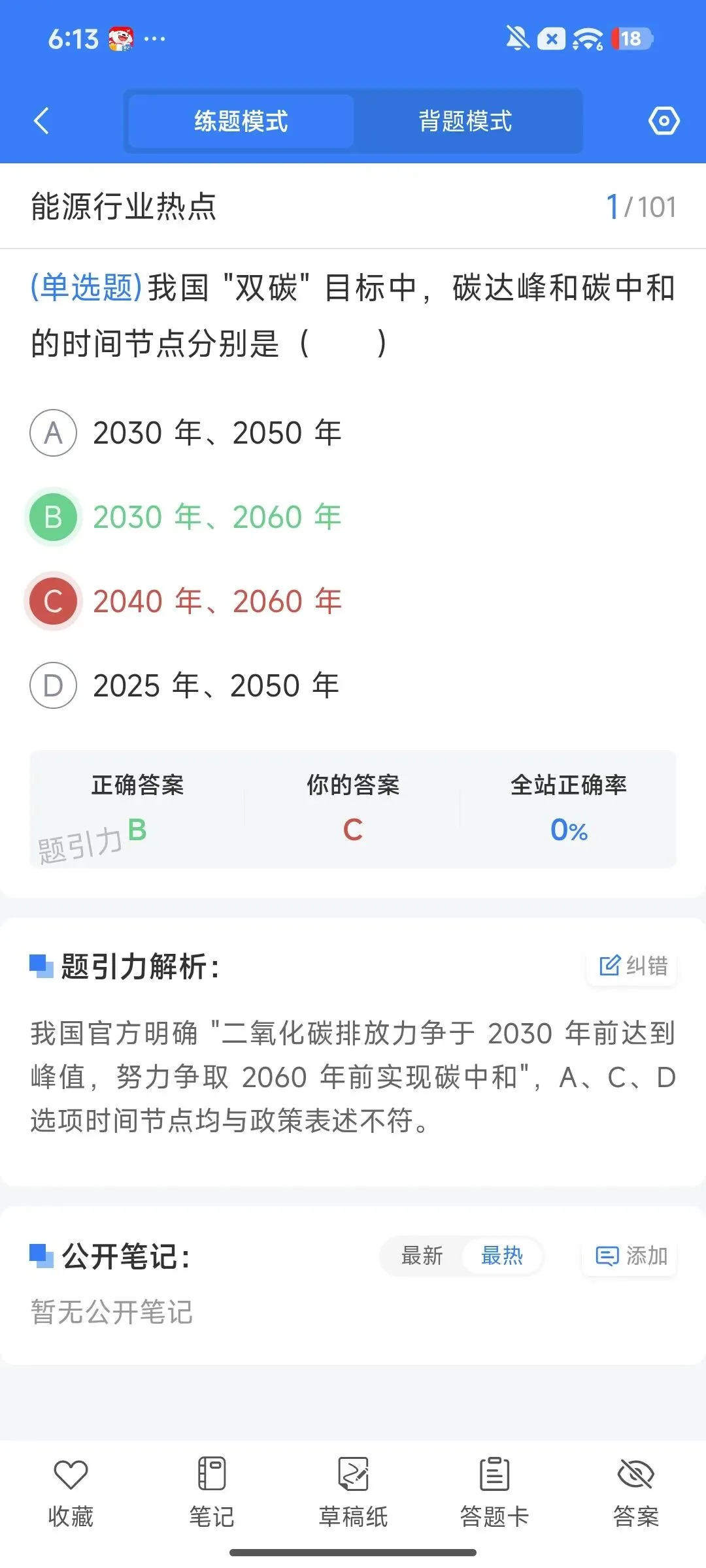
Task: Tap 添加 to add a note
Action: (630, 1256)
